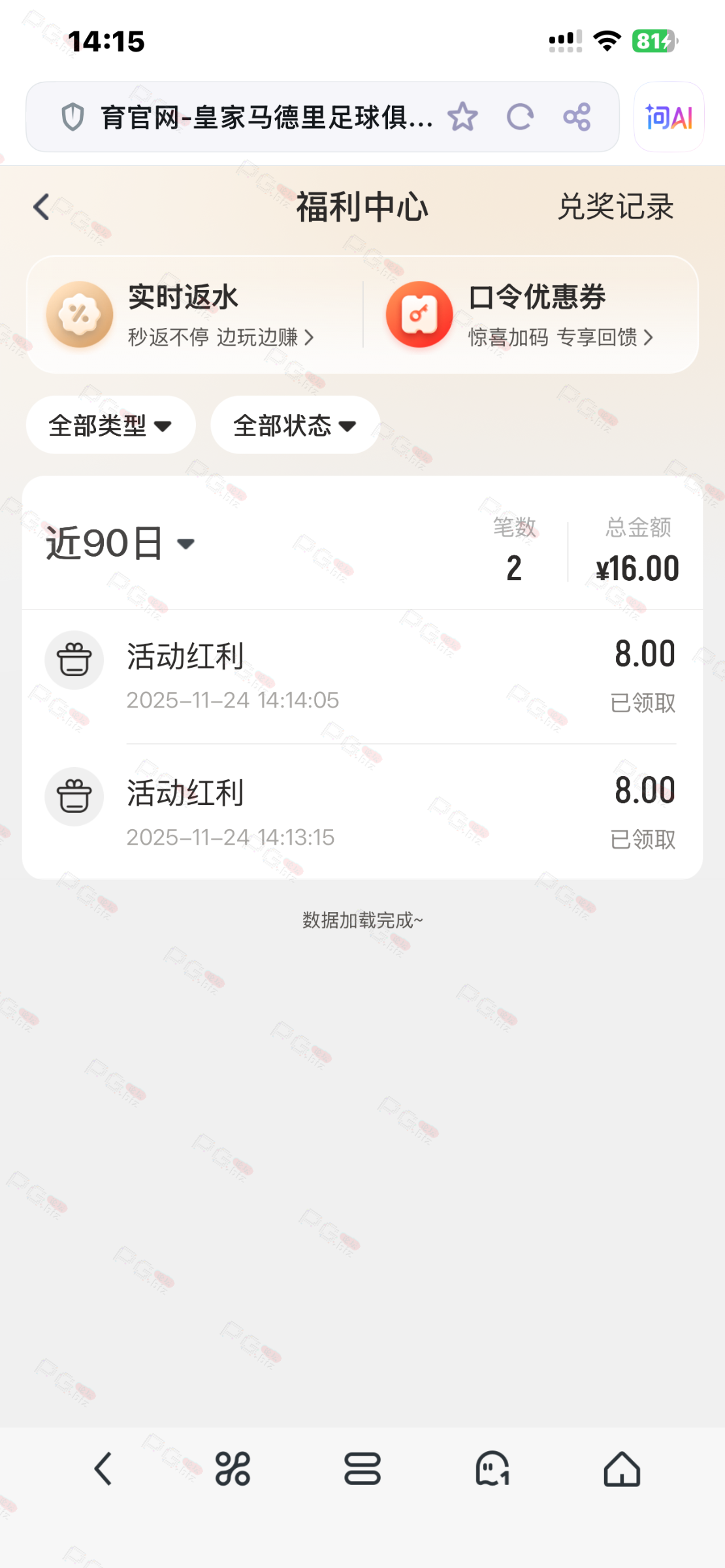Screen dimensions: 725x1568
Task: Open the 问AI assistant
Action: tap(669, 118)
